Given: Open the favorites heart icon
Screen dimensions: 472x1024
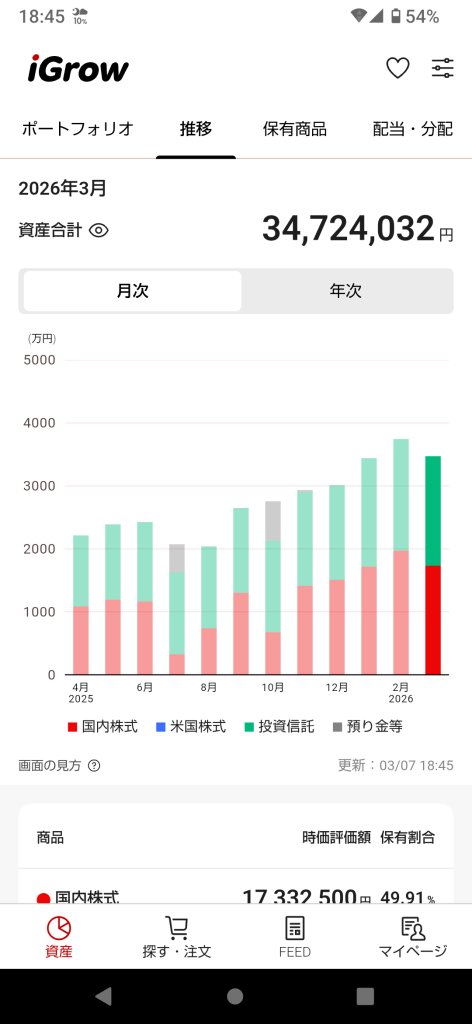Looking at the screenshot, I should click(398, 68).
